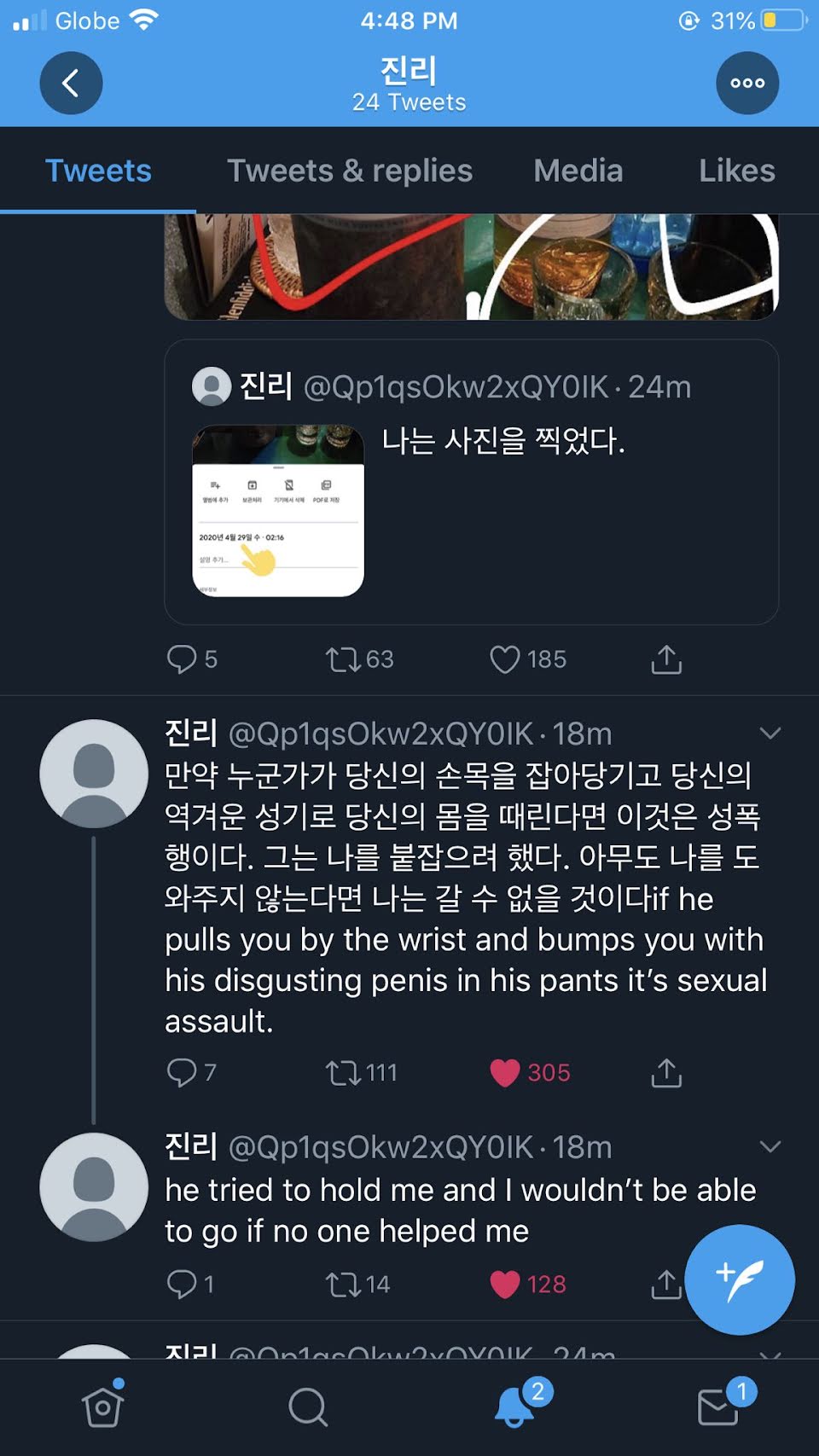
Task: Open the direct messages tab
Action: pos(718,1406)
